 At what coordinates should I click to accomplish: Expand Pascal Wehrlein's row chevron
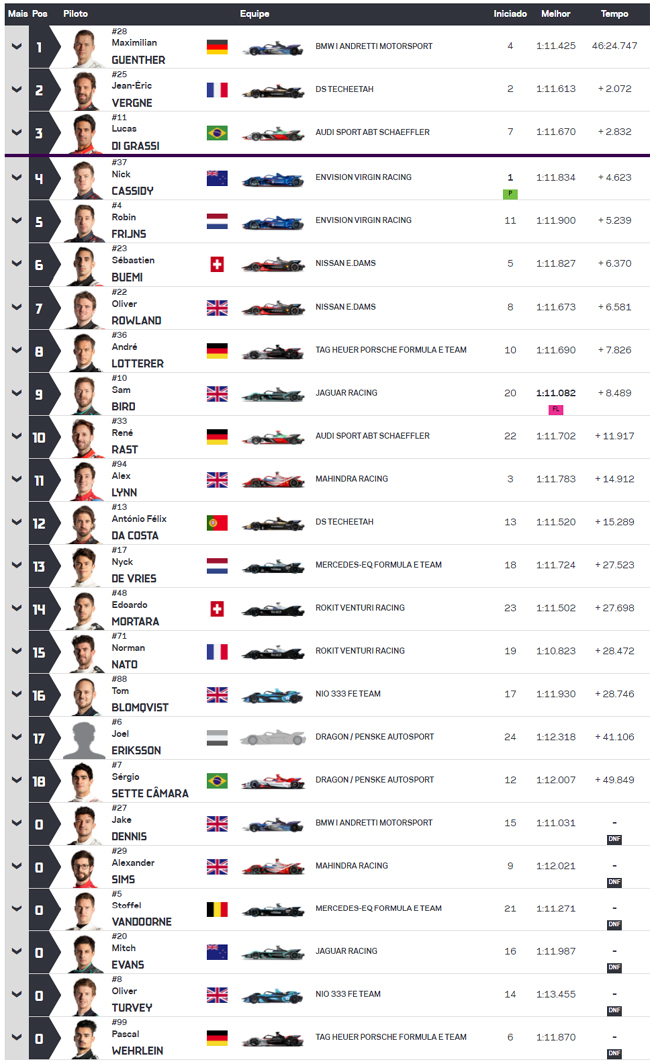click(17, 1038)
